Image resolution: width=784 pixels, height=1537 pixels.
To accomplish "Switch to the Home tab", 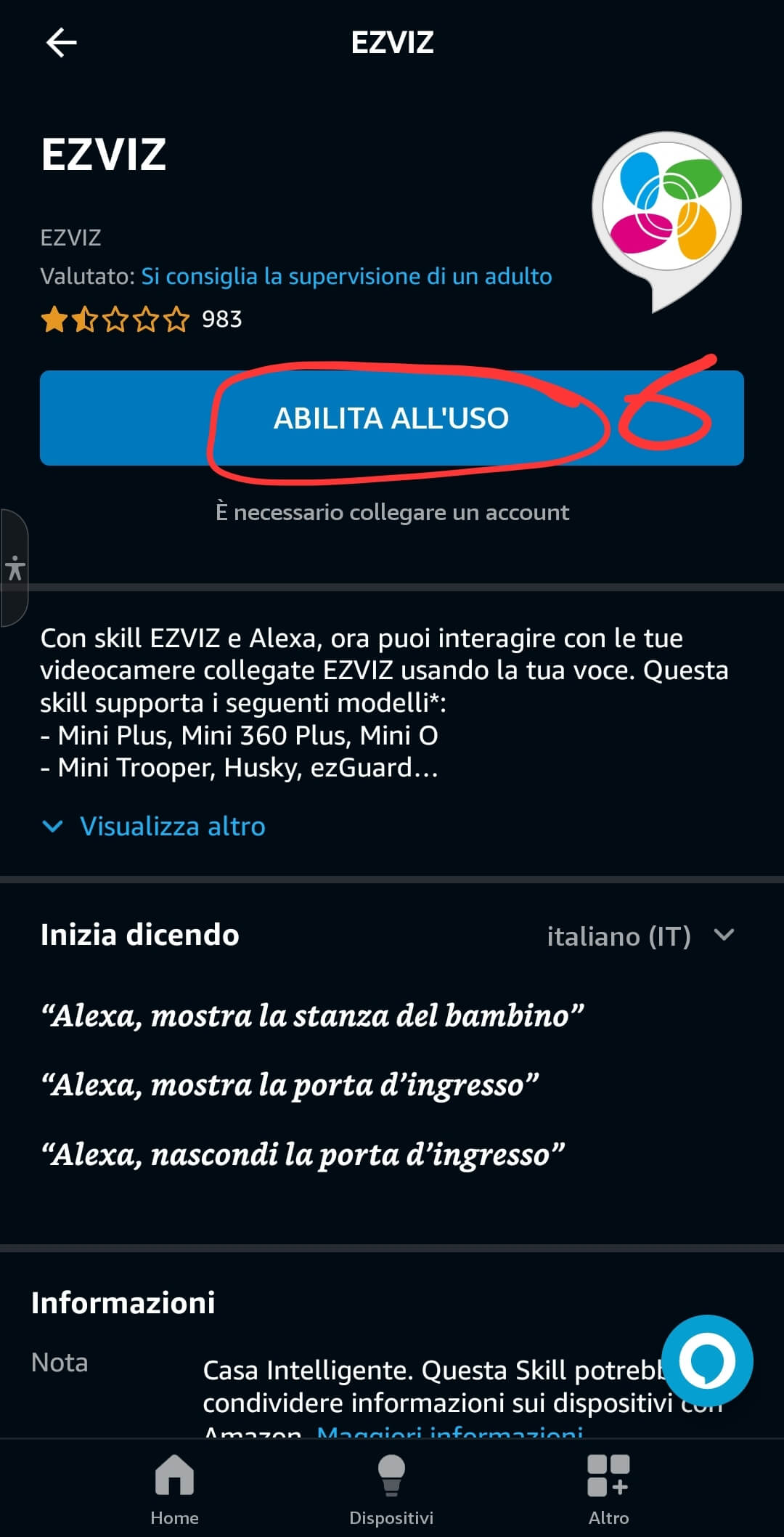I will click(174, 1488).
